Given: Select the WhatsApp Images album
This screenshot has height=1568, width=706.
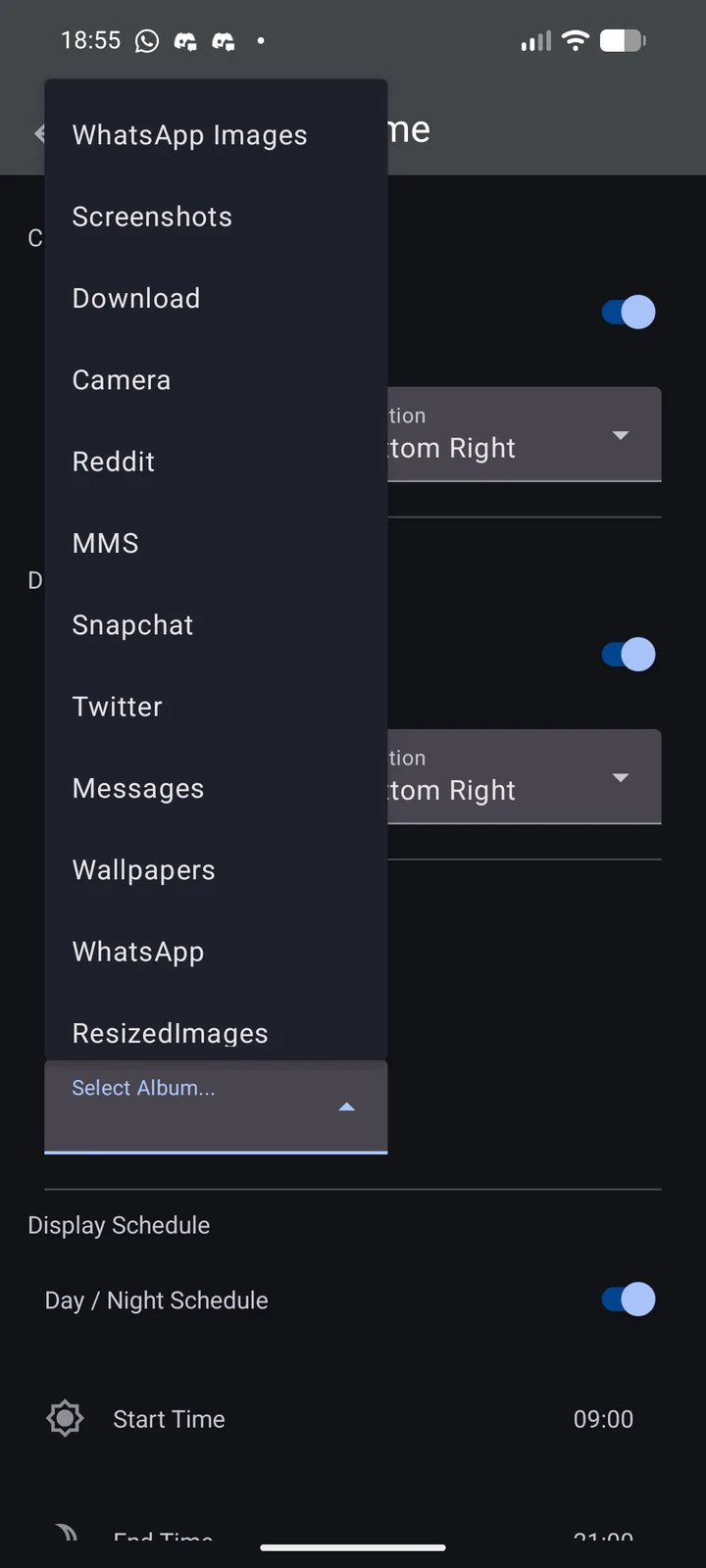Looking at the screenshot, I should tap(216, 135).
